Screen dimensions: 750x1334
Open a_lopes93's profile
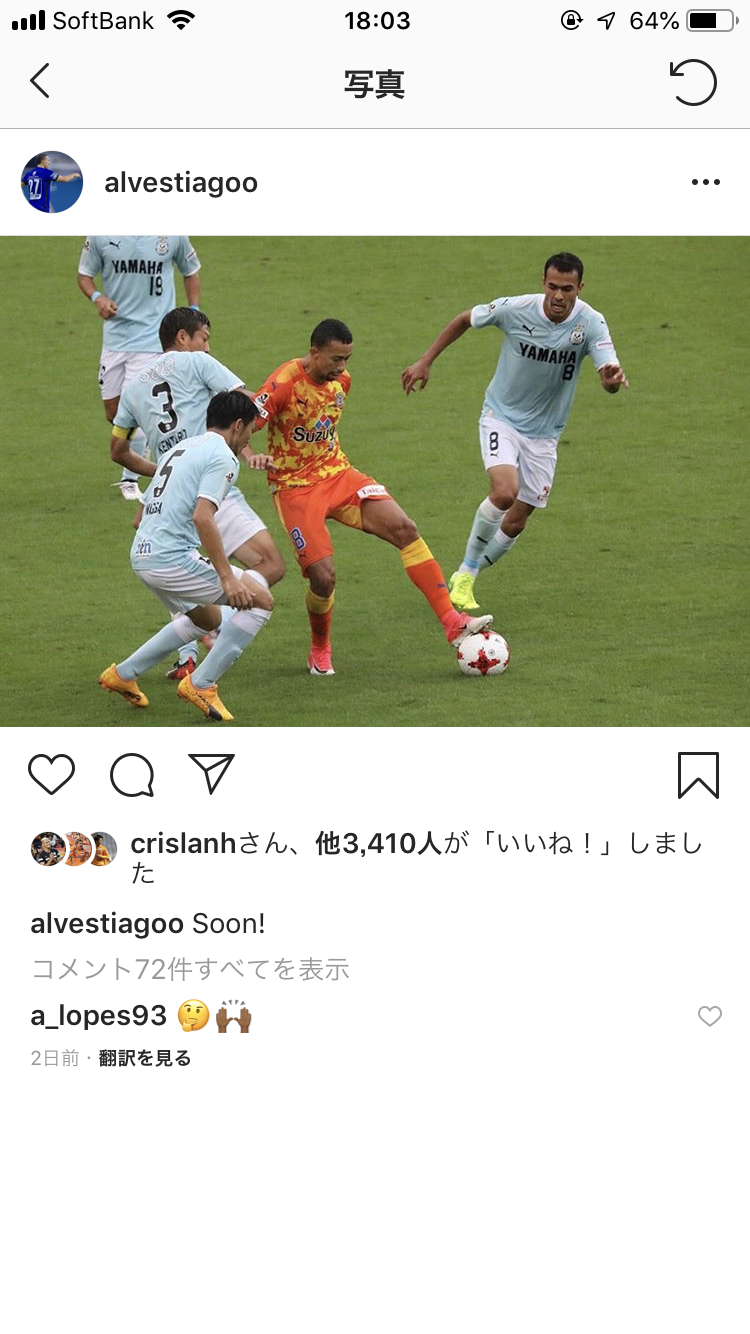pos(98,1016)
